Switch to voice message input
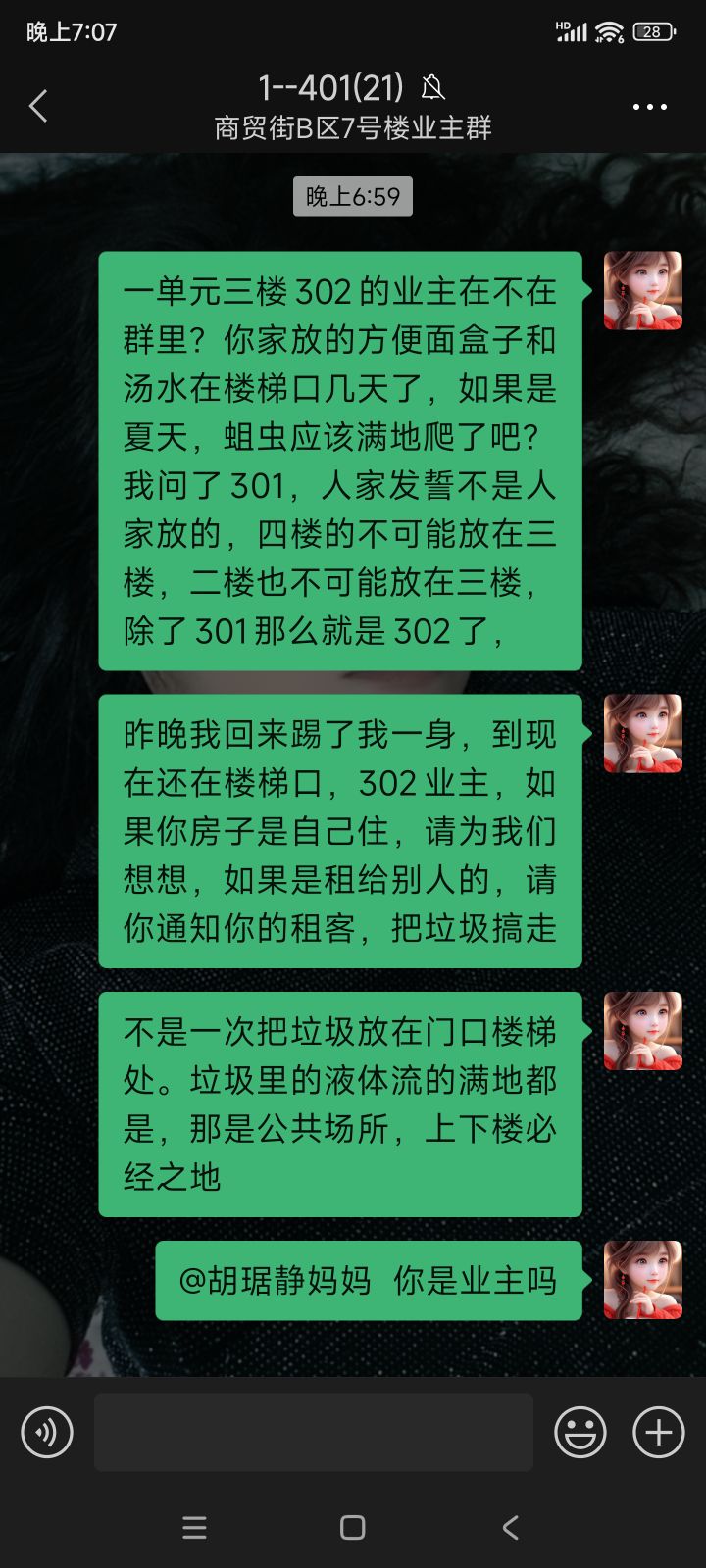The width and height of the screenshot is (706, 1568). point(47,1433)
